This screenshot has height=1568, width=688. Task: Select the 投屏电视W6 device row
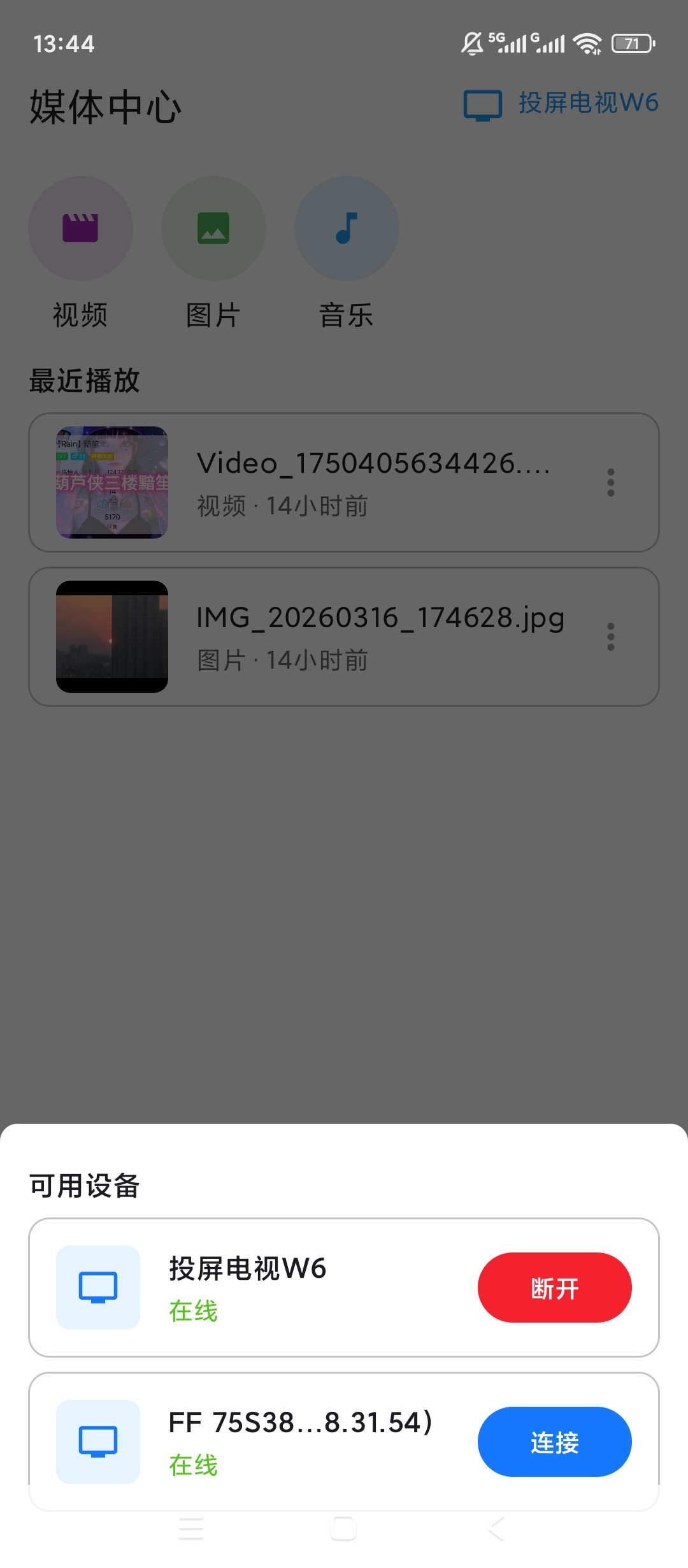coord(344,1288)
